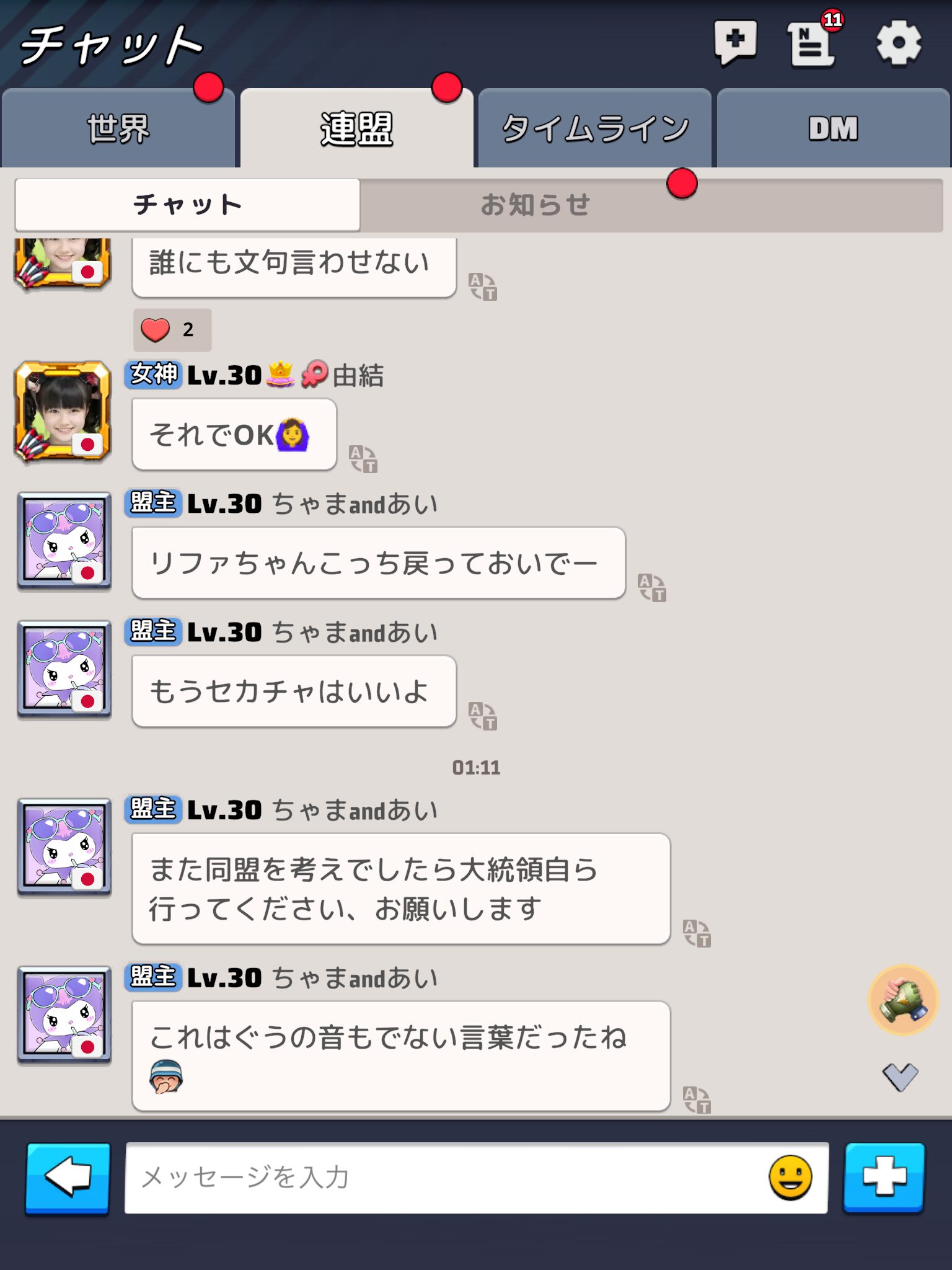Jump to latest messages with down chevron
Screen dimensions: 952x1270
900,1077
